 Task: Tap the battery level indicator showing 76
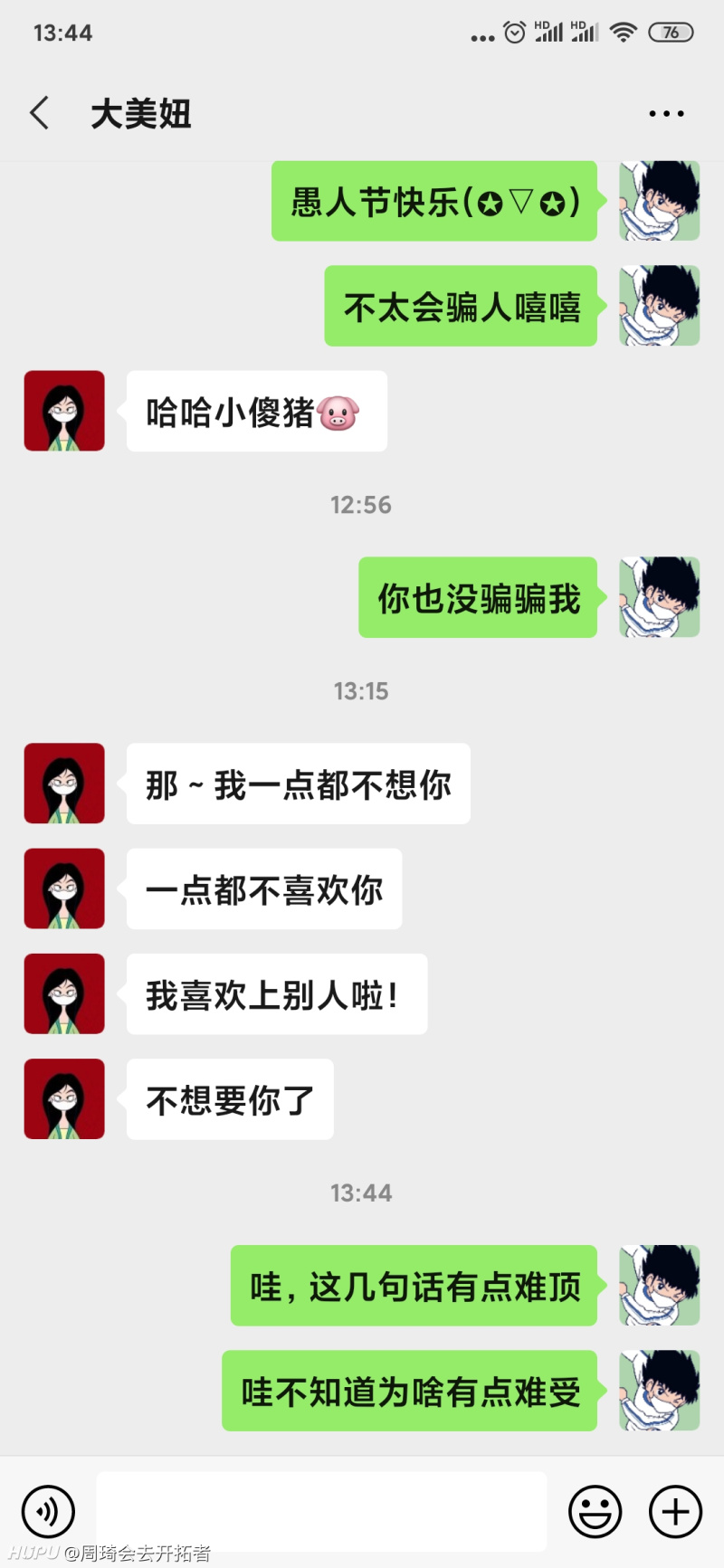click(x=671, y=30)
